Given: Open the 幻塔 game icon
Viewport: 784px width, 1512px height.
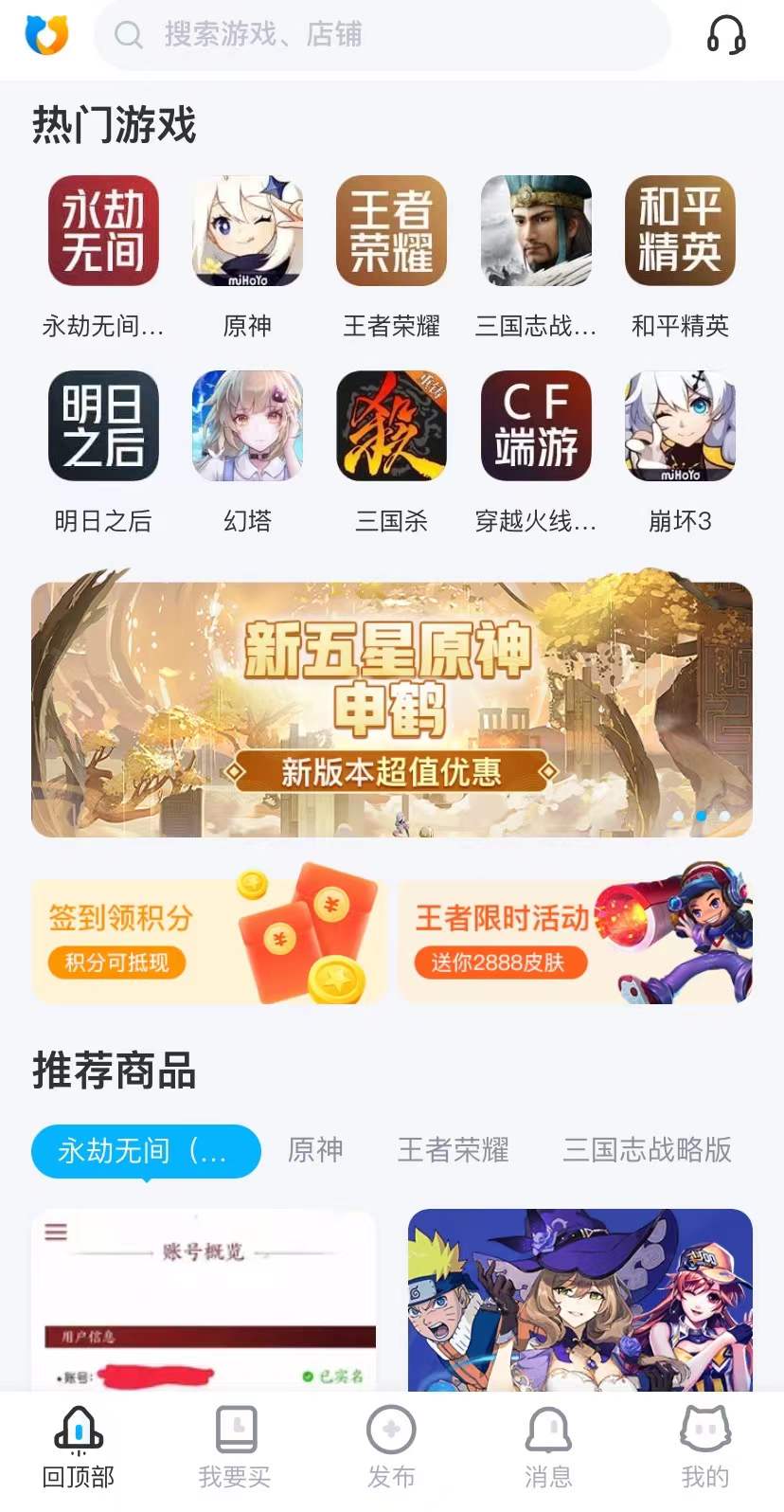Looking at the screenshot, I should (x=247, y=426).
